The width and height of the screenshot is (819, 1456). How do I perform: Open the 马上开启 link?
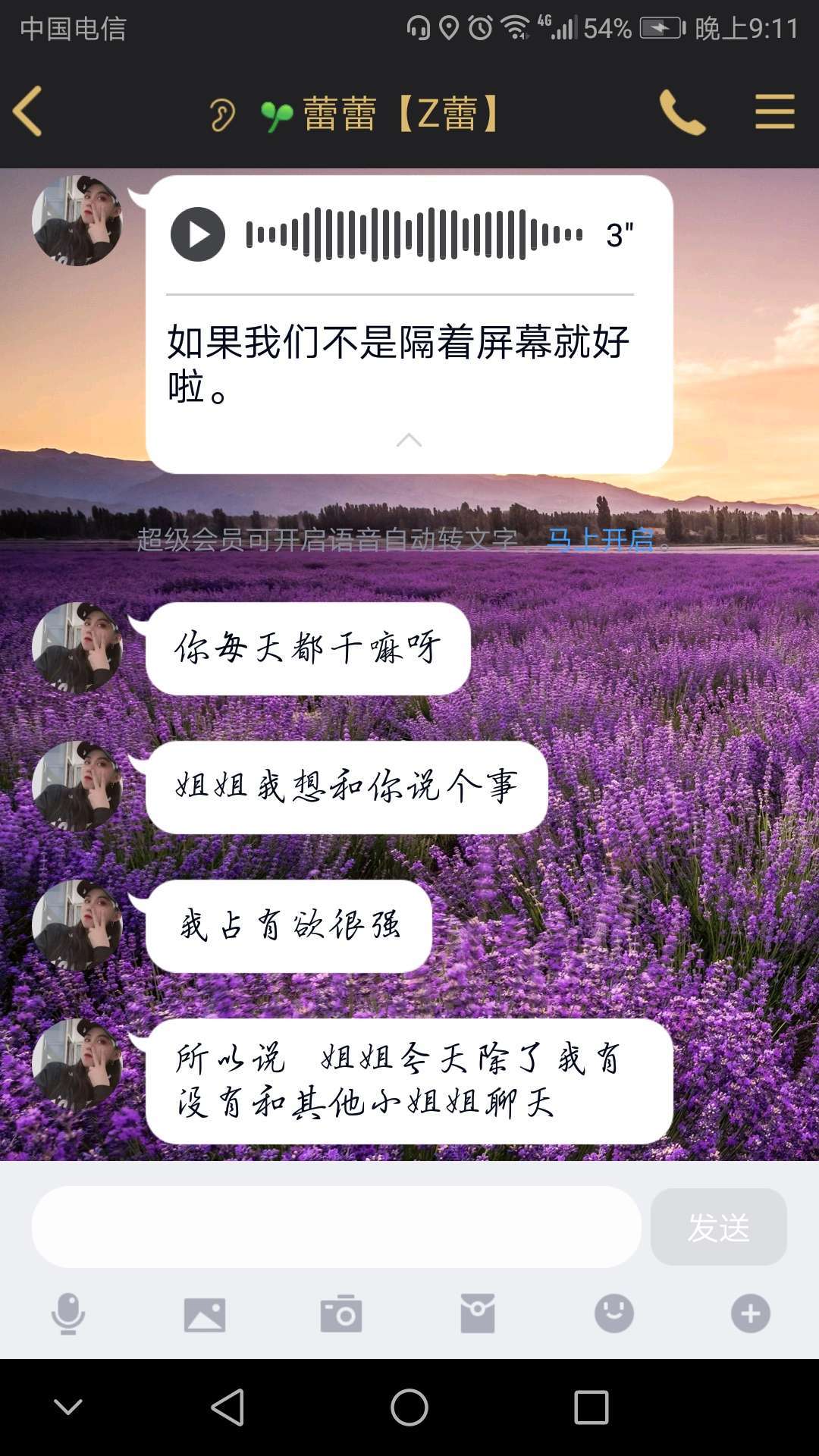(600, 540)
